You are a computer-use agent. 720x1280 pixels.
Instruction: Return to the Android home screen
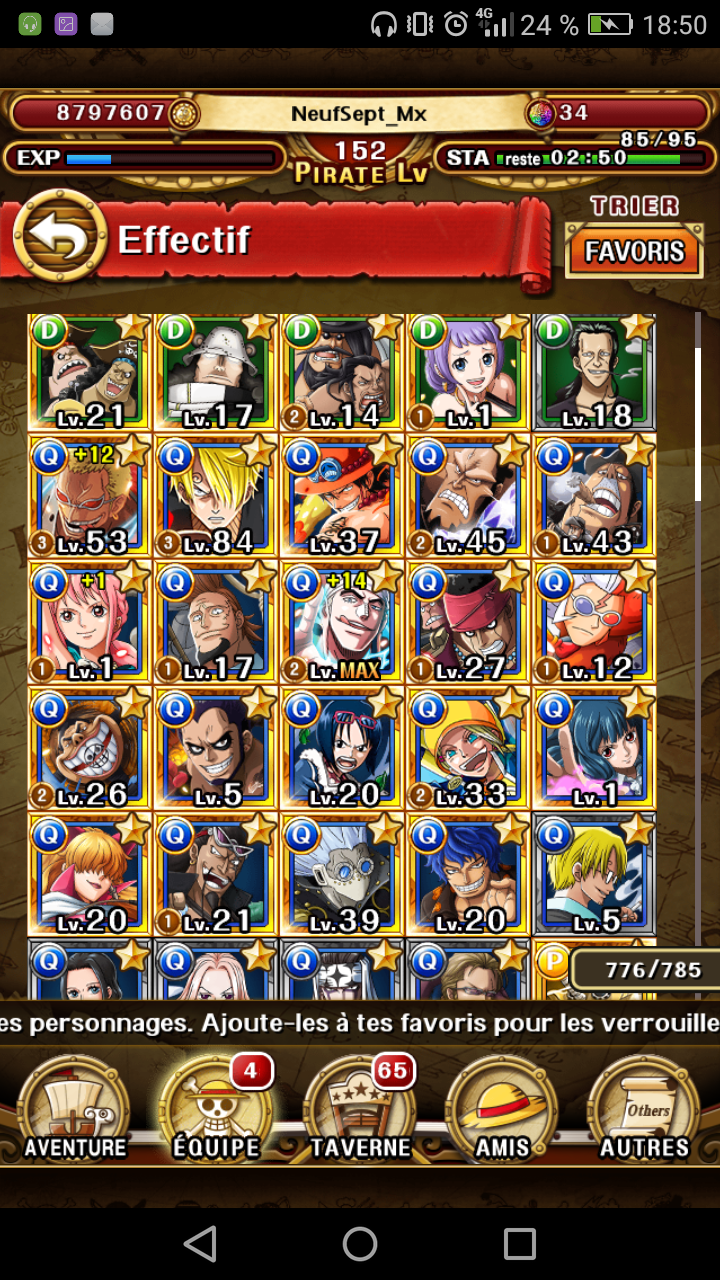tap(360, 1244)
